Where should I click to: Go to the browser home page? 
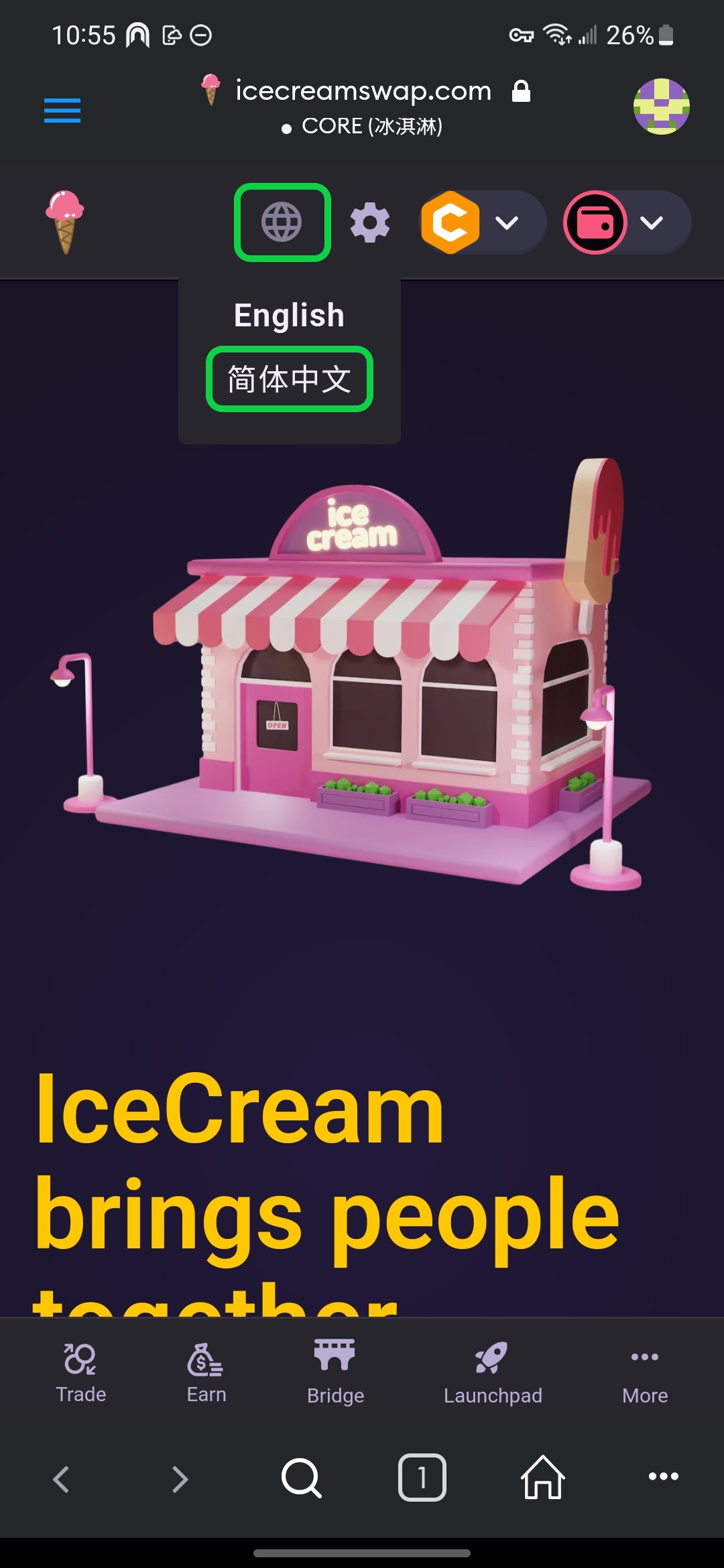(x=542, y=1478)
